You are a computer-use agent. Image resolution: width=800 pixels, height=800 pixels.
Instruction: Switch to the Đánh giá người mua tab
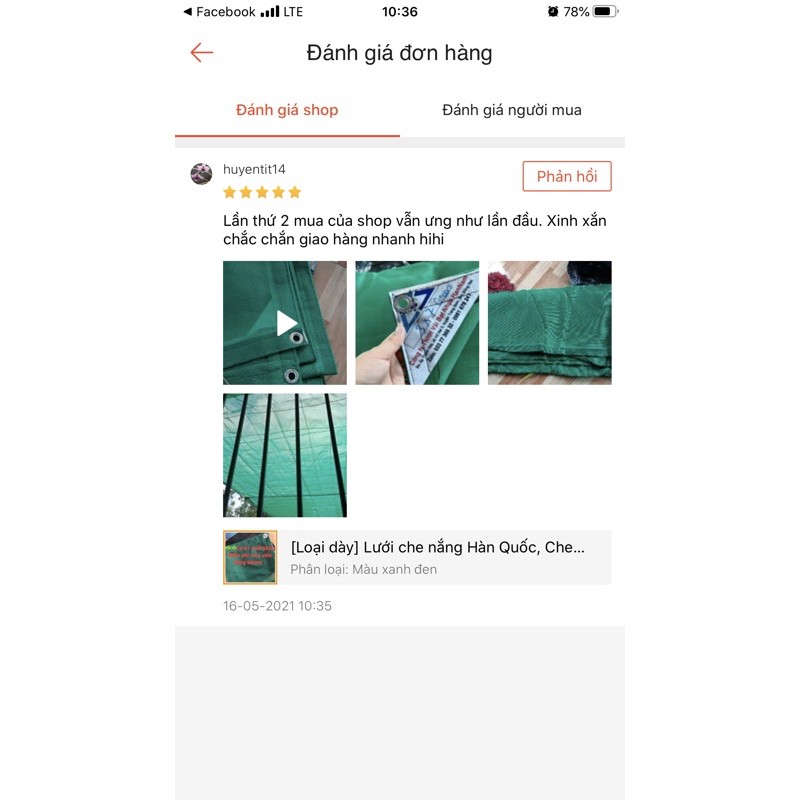[511, 110]
